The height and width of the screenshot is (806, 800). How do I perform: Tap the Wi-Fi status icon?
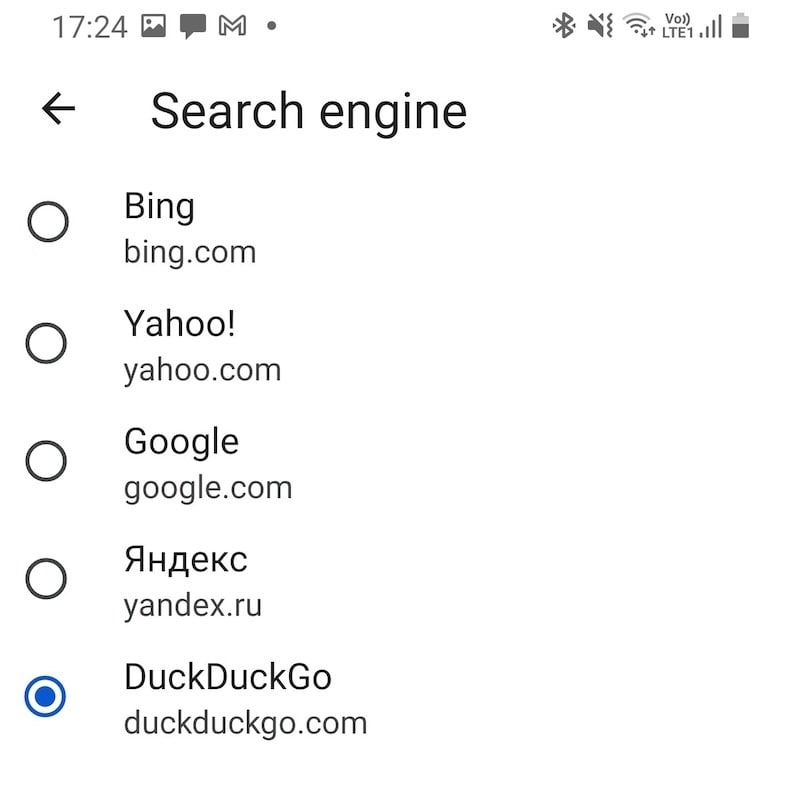coord(641,27)
